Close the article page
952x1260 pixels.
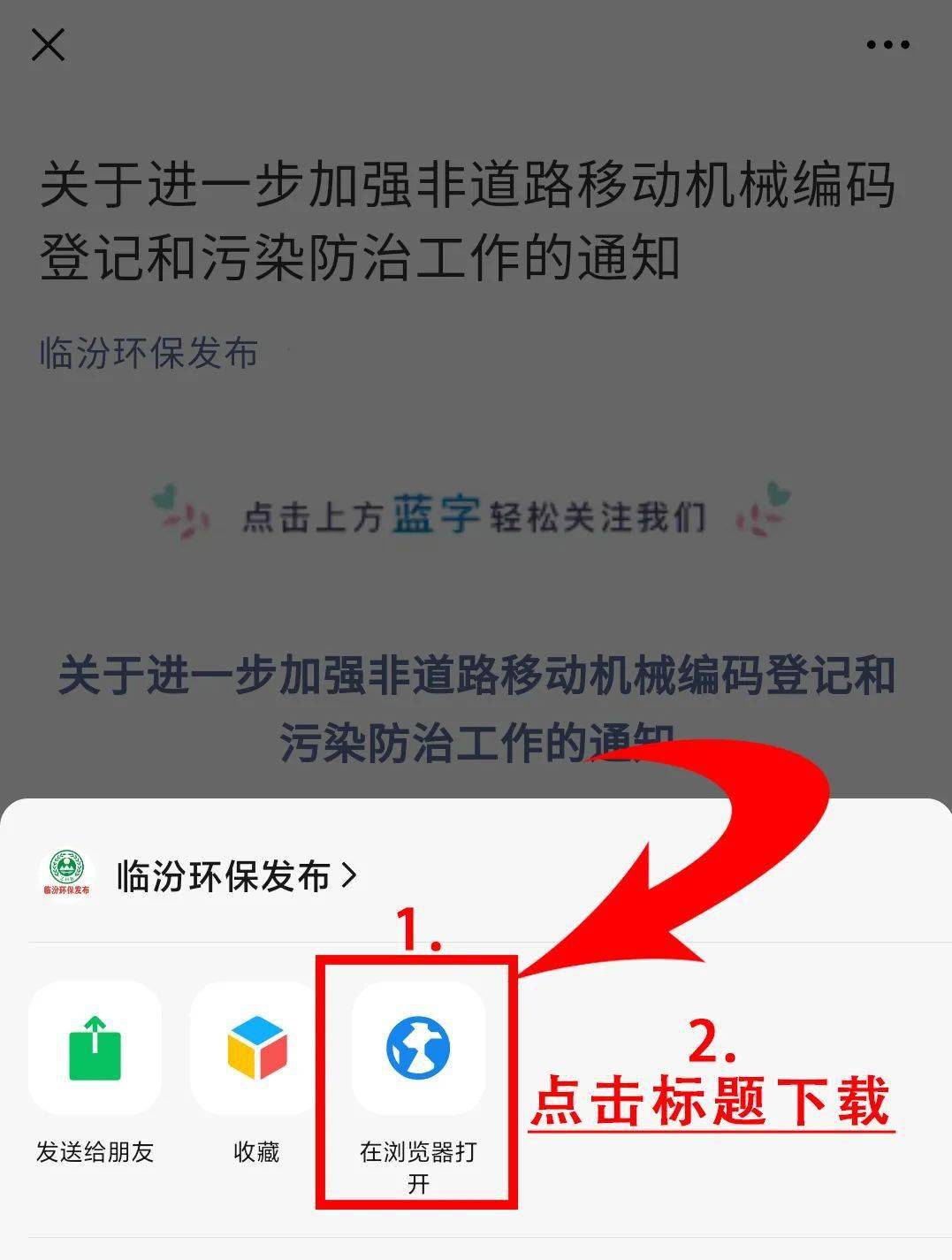pyautogui.click(x=48, y=44)
